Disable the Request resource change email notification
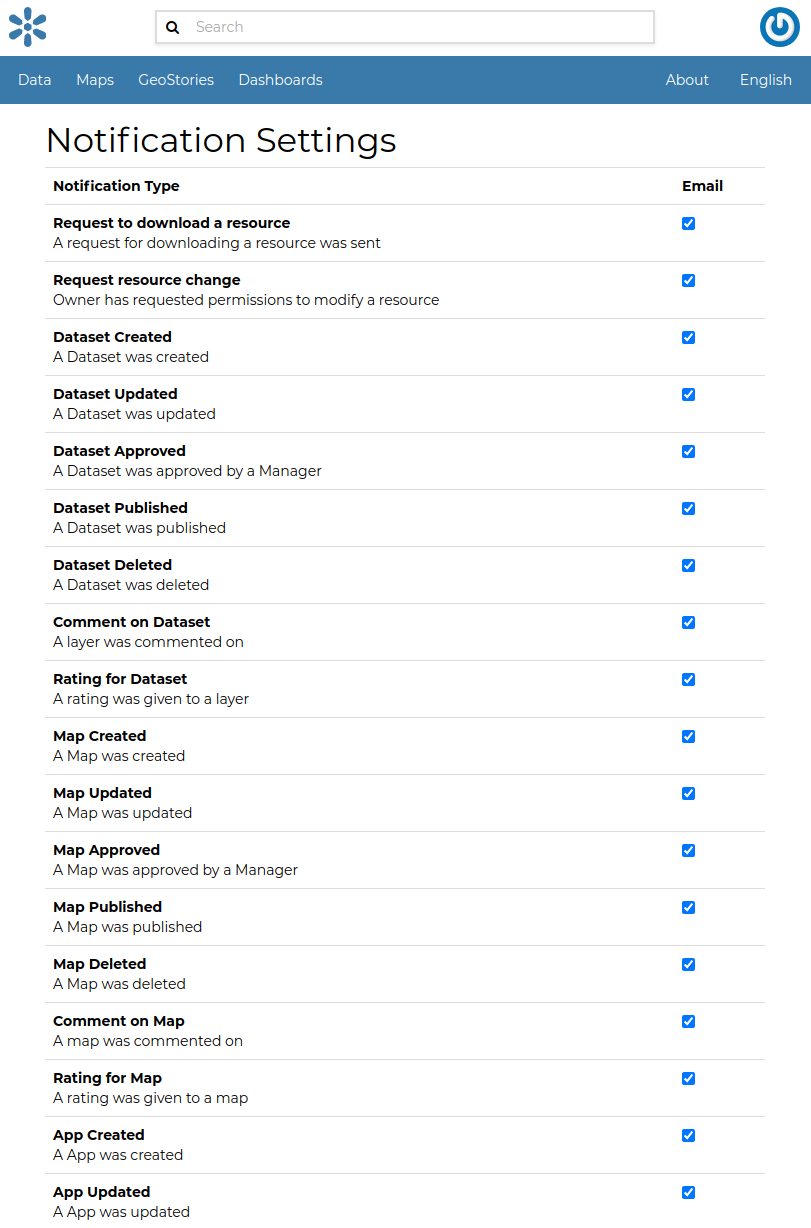The width and height of the screenshot is (811, 1228). [x=688, y=280]
